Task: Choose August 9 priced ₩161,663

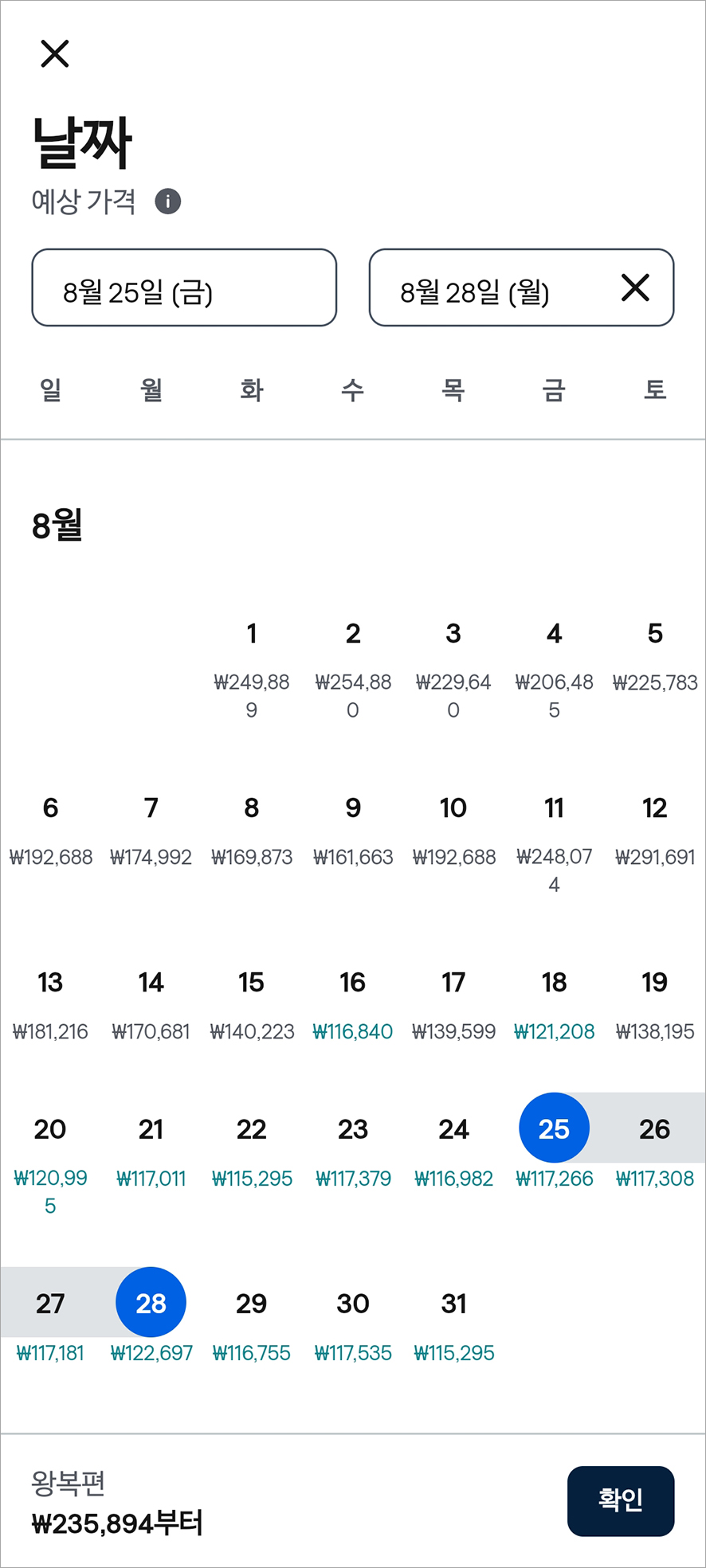Action: tap(353, 831)
